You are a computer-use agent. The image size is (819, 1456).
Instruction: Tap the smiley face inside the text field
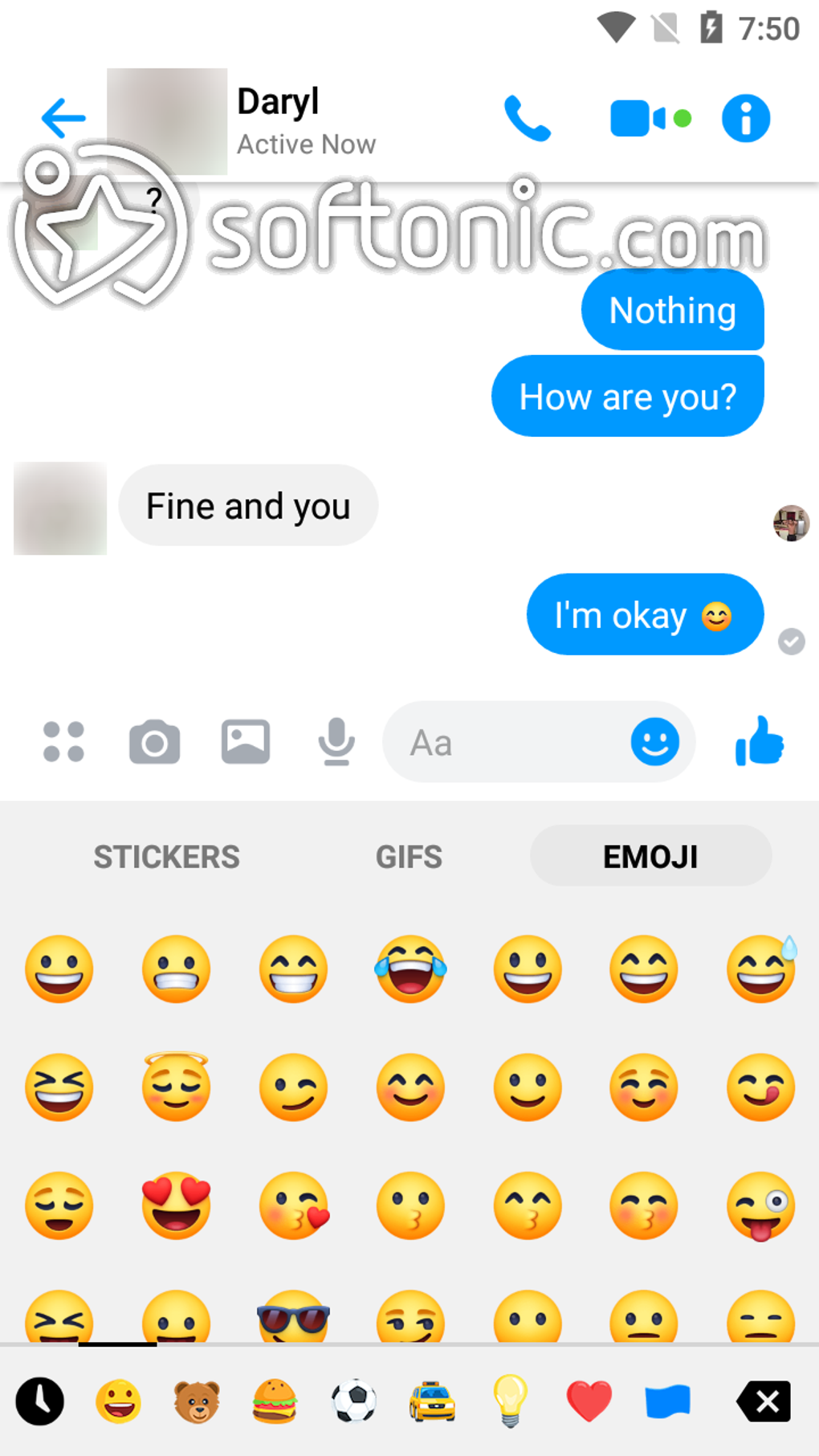point(655,741)
